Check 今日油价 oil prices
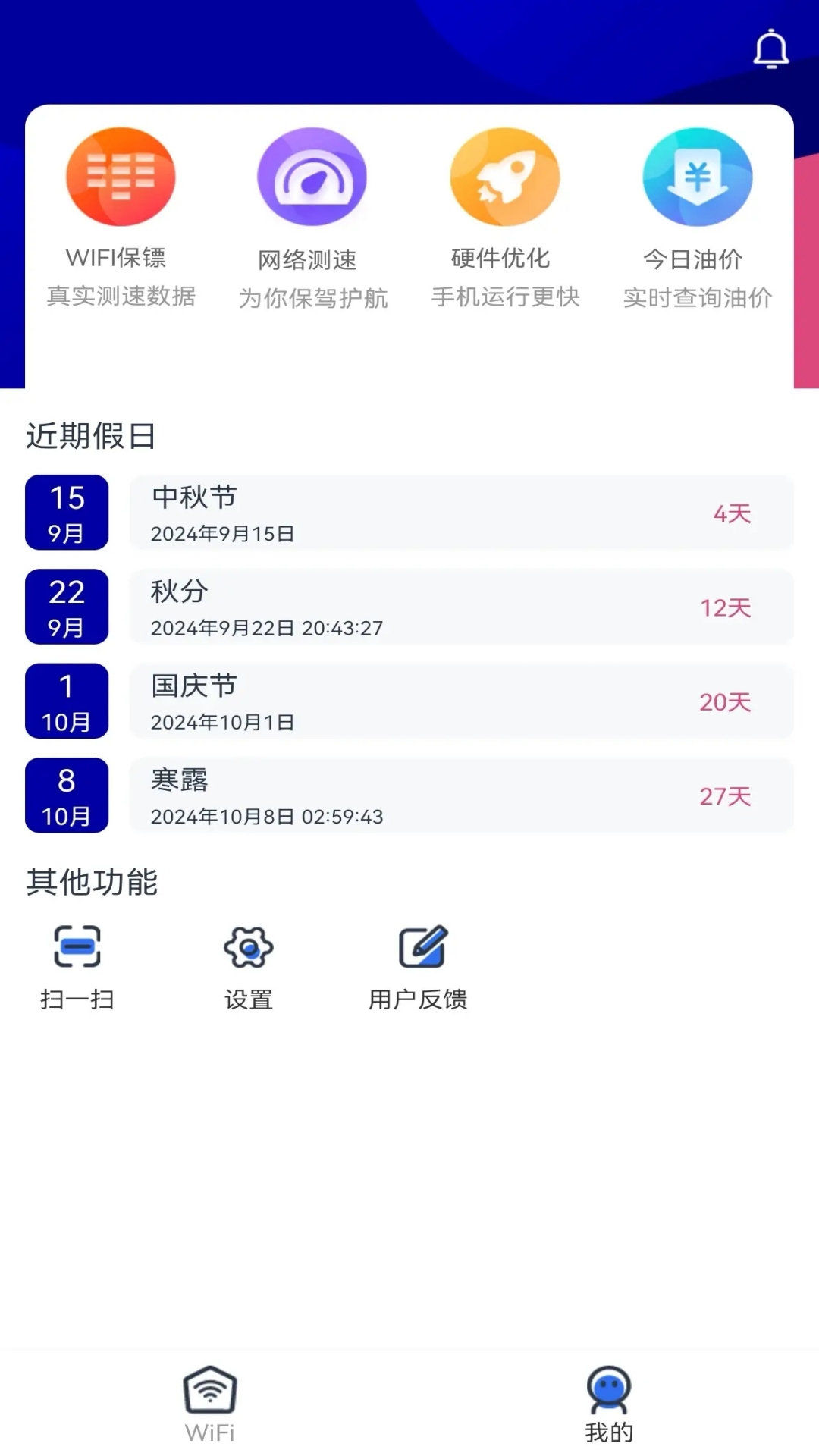The width and height of the screenshot is (819, 1456). pos(698,218)
